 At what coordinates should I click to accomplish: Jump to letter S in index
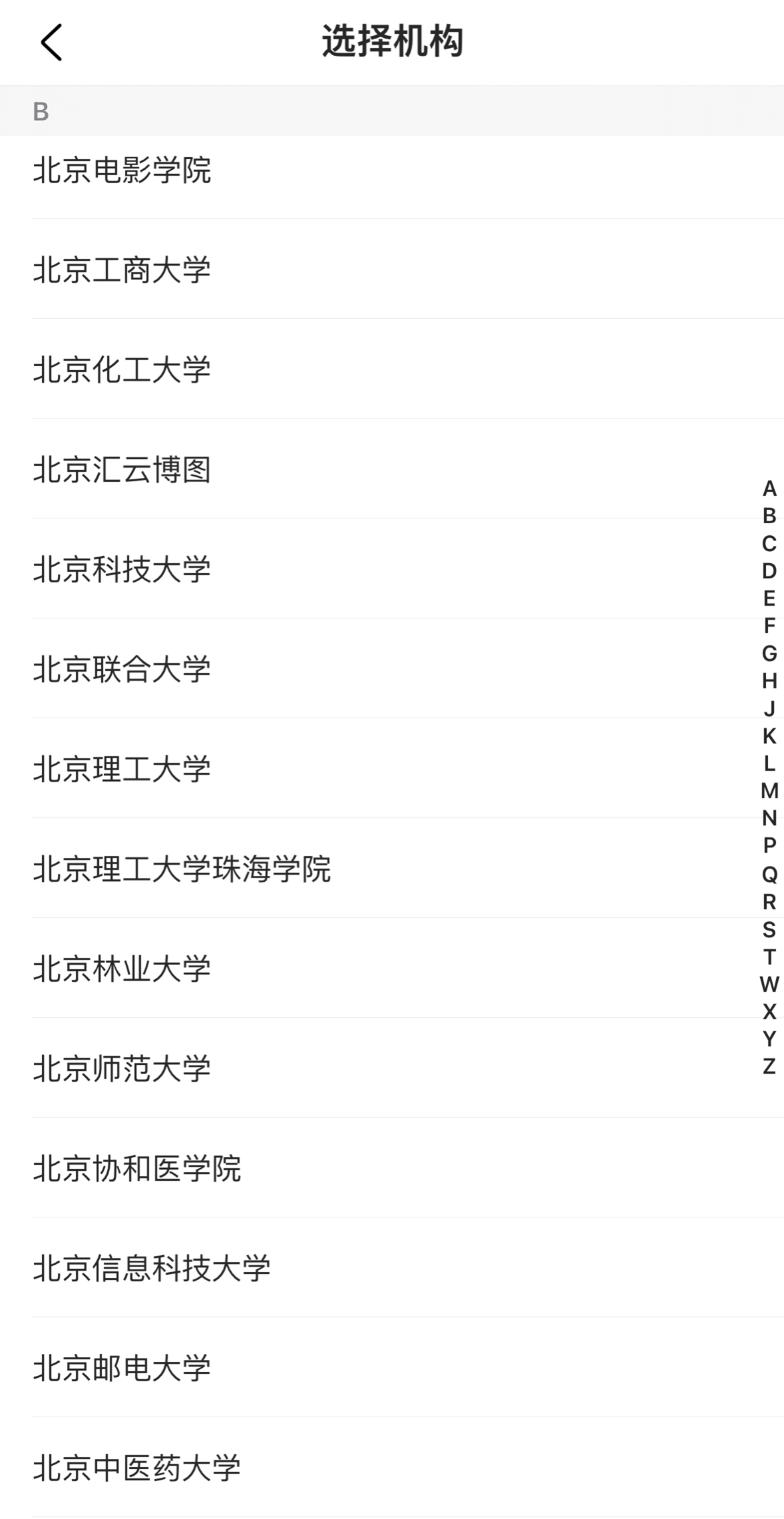[769, 929]
